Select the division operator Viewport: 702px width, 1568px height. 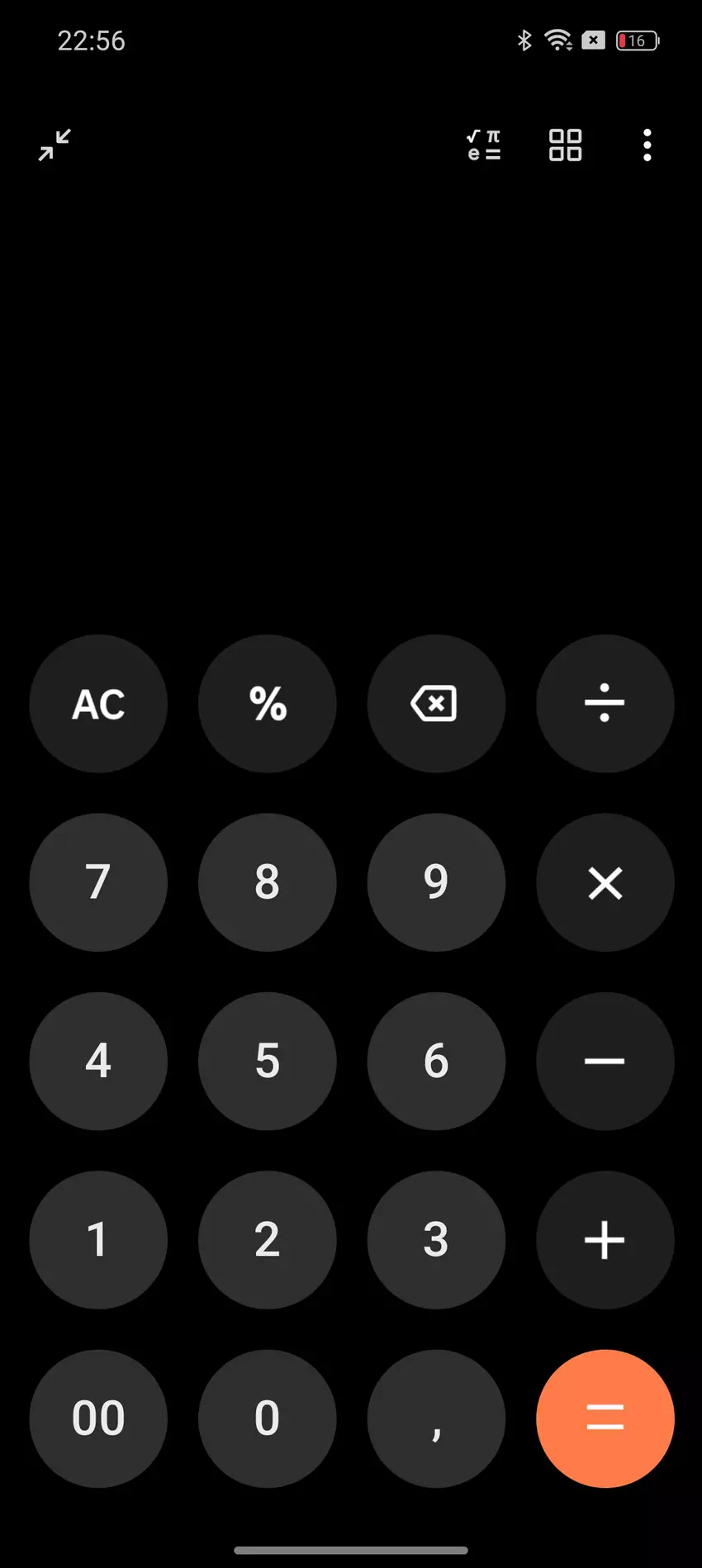(605, 704)
